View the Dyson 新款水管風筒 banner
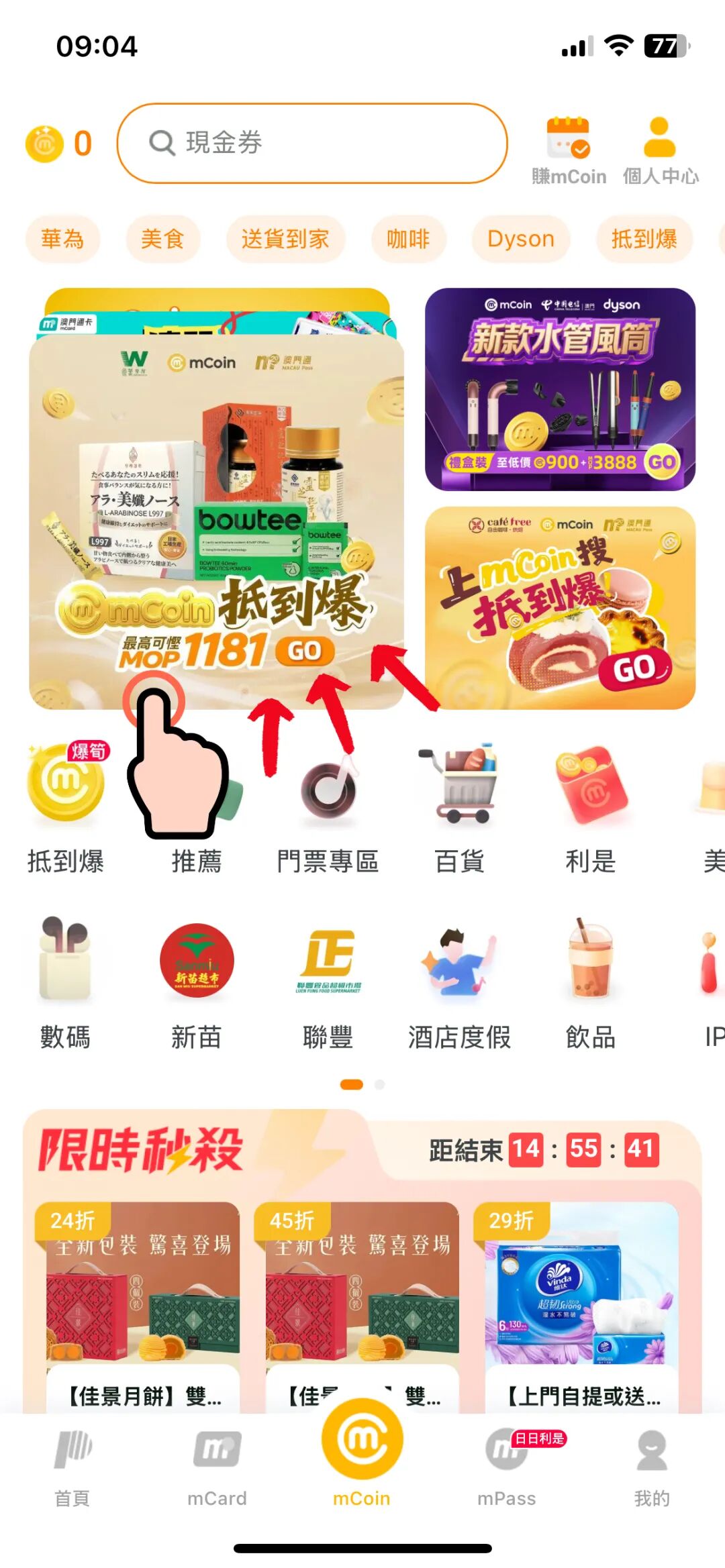 [560, 389]
